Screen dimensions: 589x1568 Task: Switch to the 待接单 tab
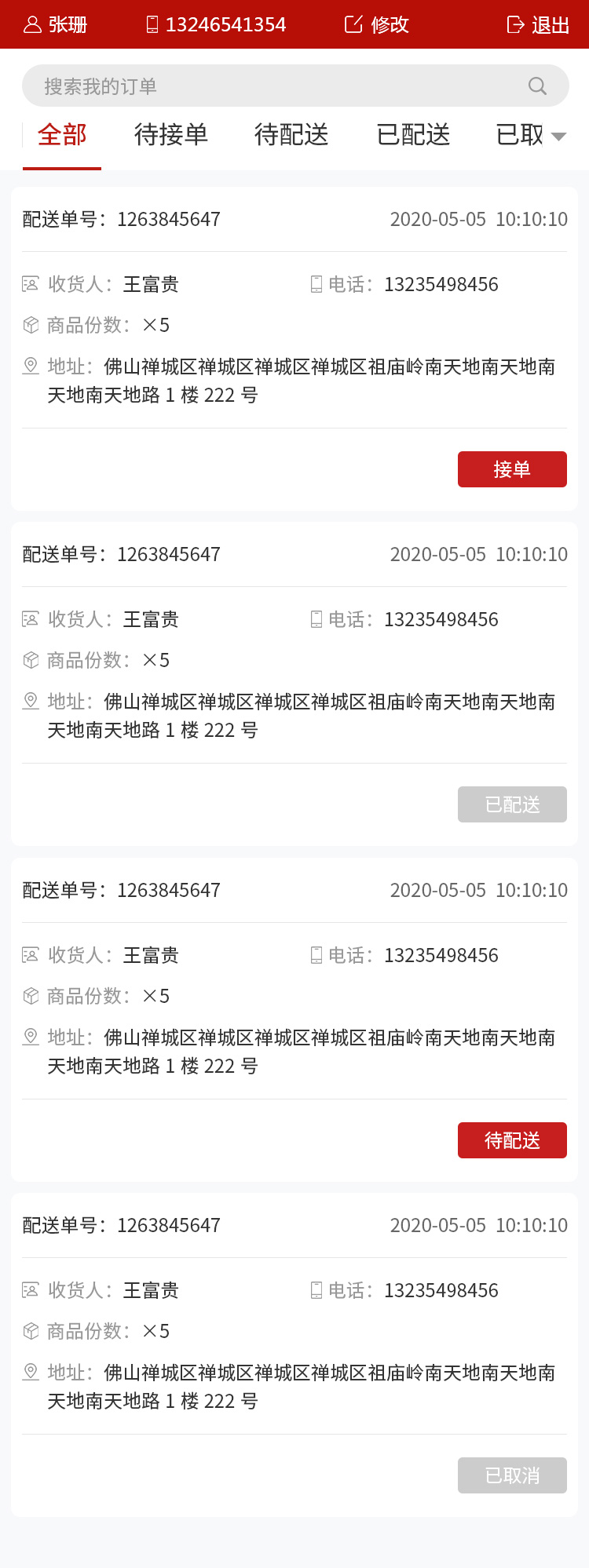(171, 135)
